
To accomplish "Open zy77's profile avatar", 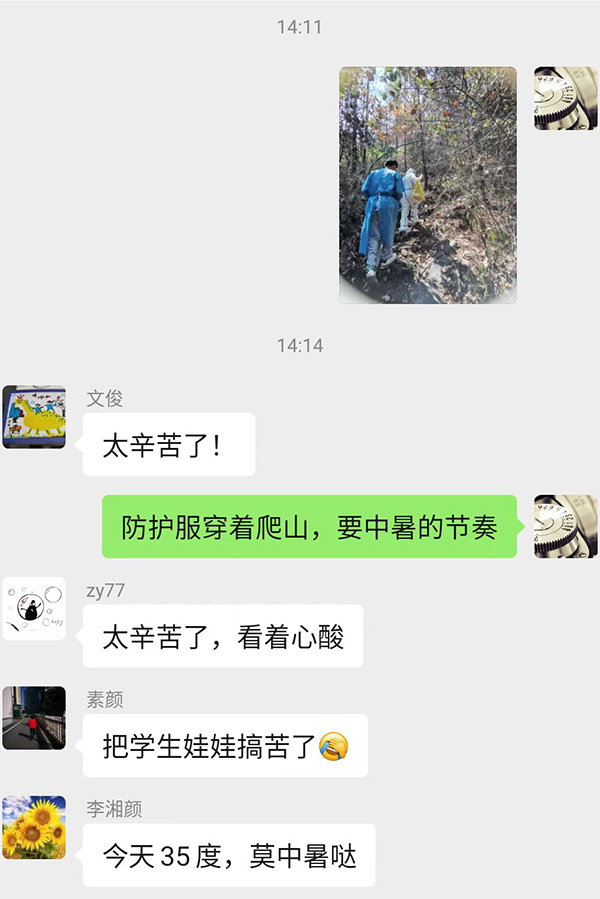I will coord(34,608).
